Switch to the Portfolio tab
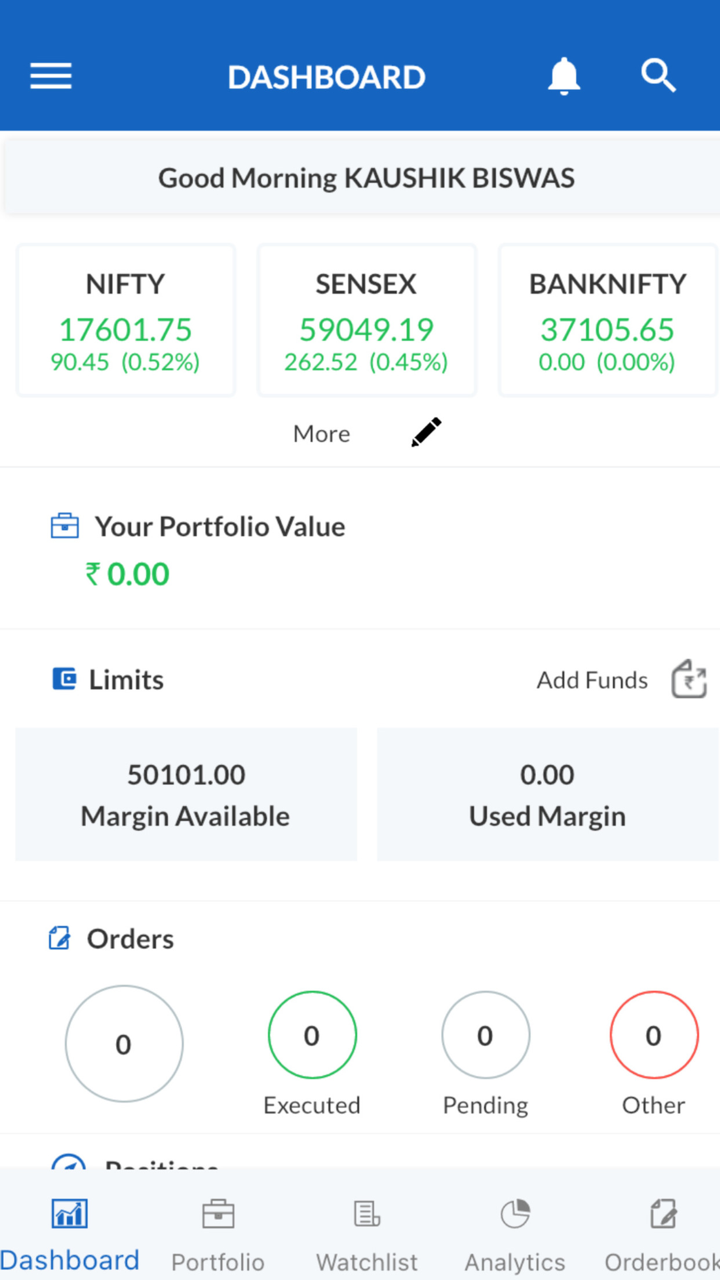The height and width of the screenshot is (1280, 720). (x=218, y=1235)
